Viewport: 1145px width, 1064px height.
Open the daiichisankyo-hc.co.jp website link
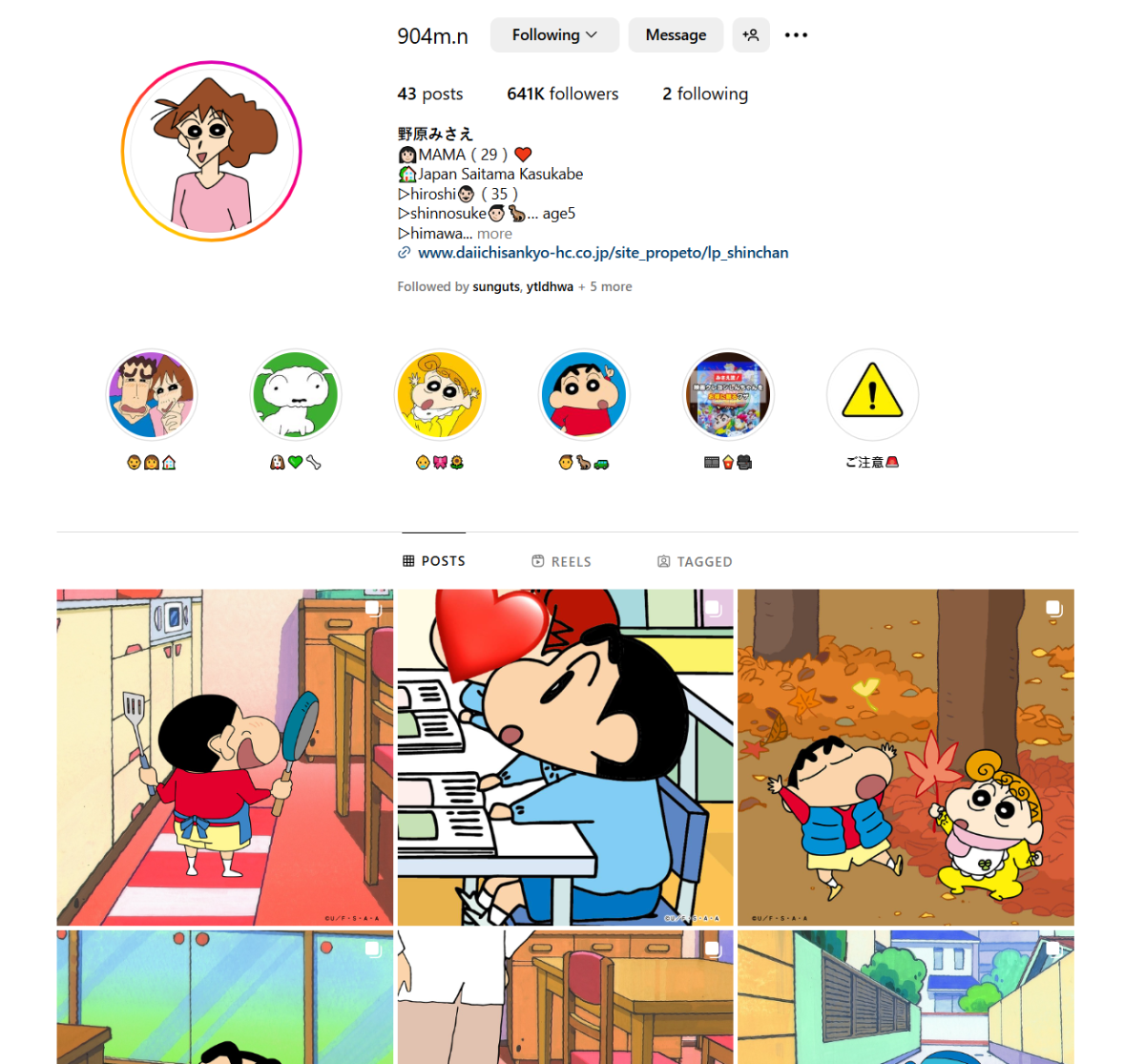point(603,253)
